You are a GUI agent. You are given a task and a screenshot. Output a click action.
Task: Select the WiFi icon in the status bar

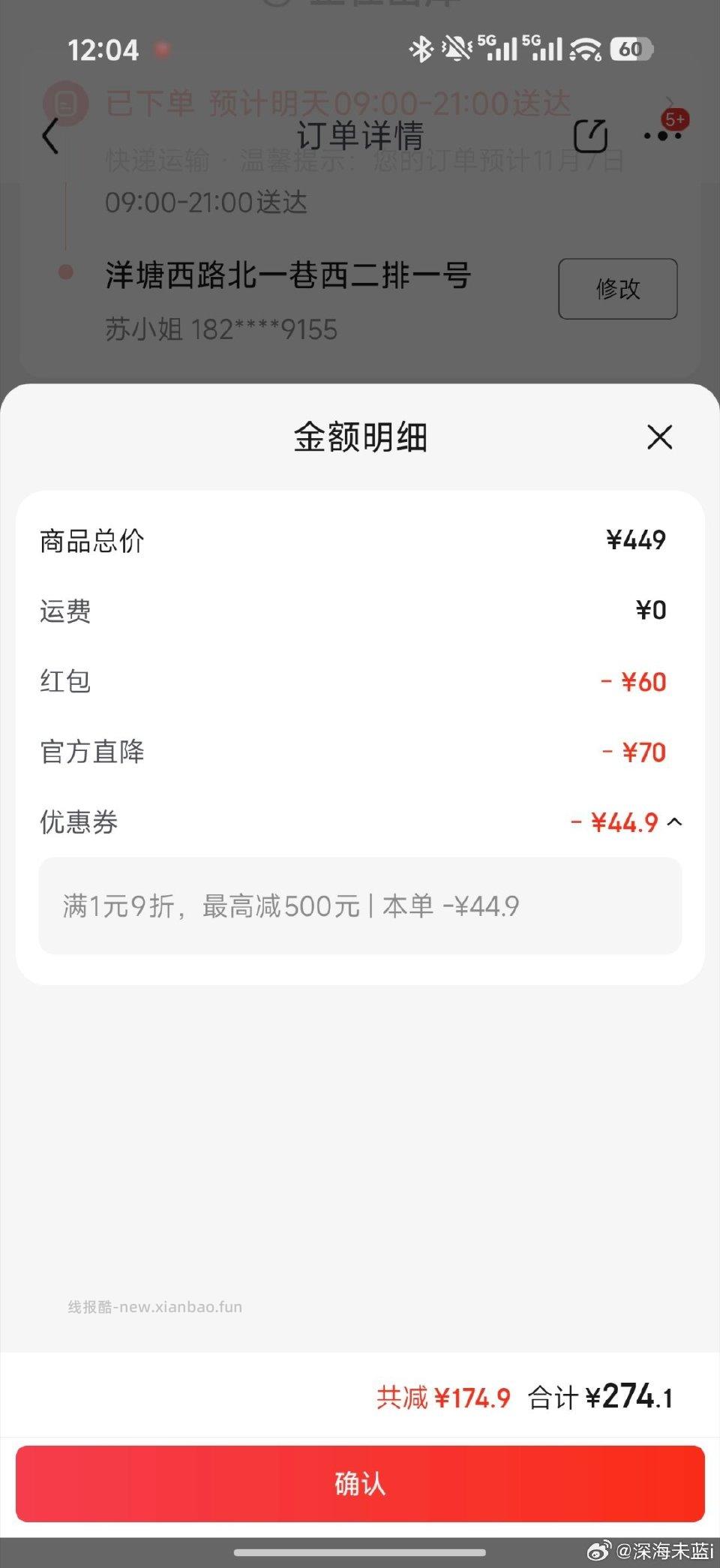coord(584,49)
